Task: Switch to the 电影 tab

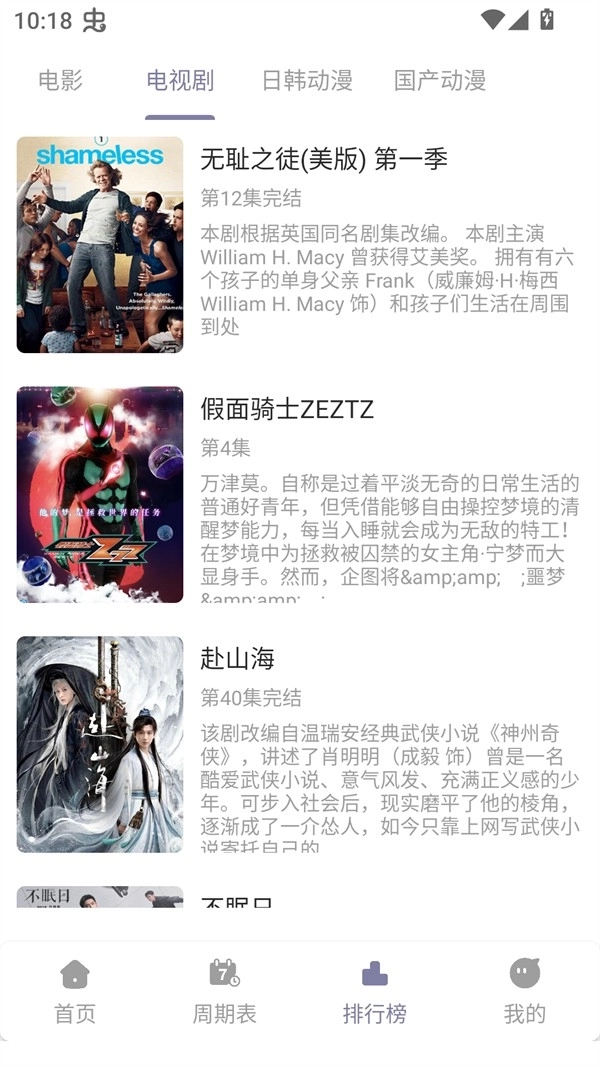Action: (x=60, y=81)
